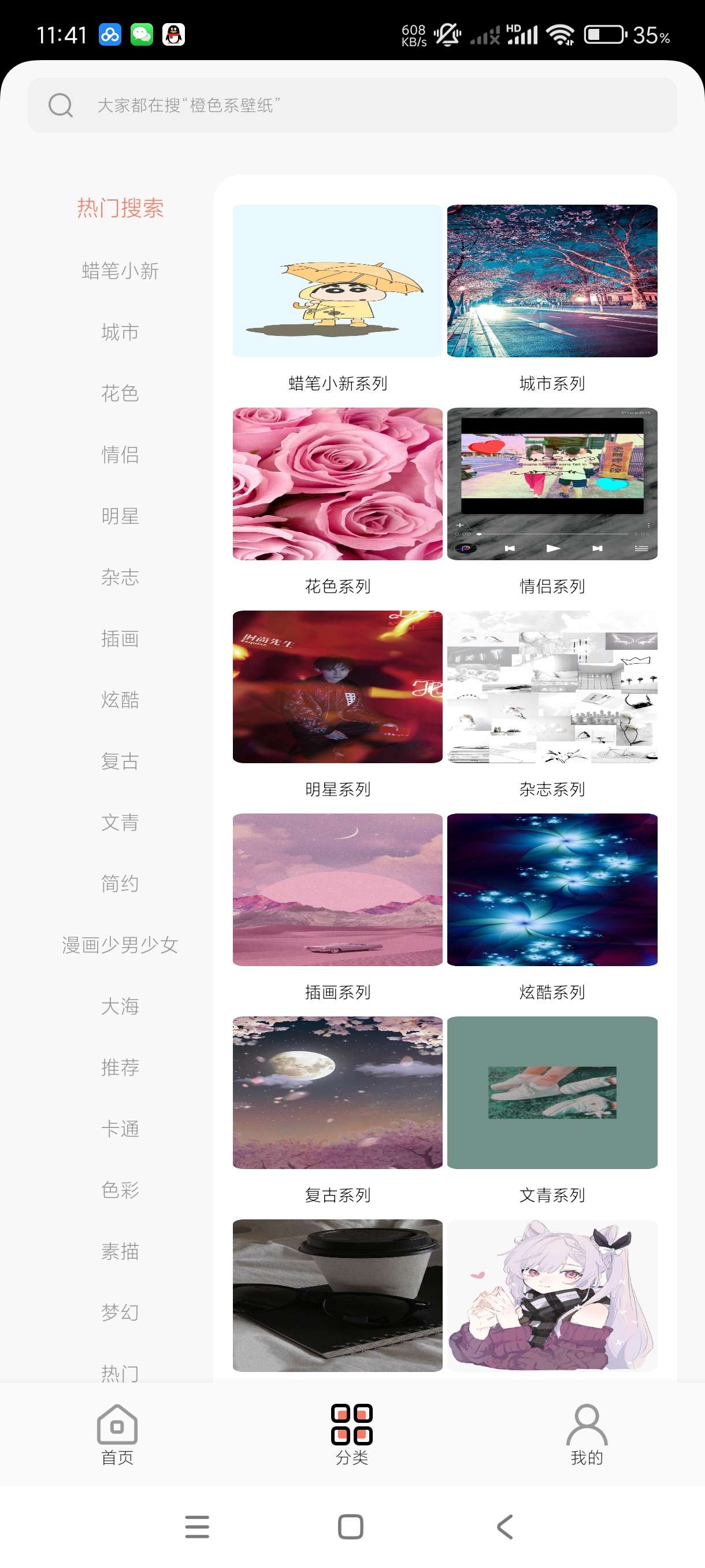Open the 城市系列 wallpaper collection
This screenshot has width=705, height=1568.
(552, 281)
